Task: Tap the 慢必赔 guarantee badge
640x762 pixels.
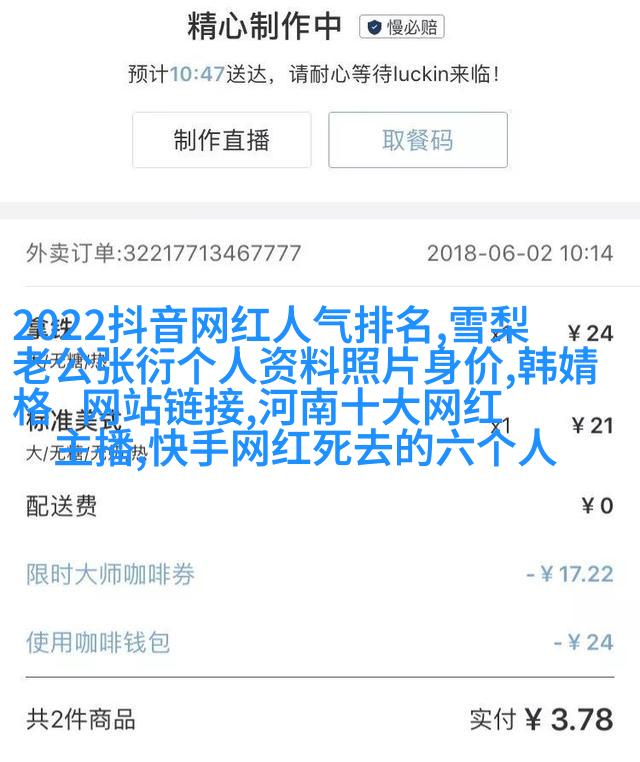Action: (x=402, y=27)
